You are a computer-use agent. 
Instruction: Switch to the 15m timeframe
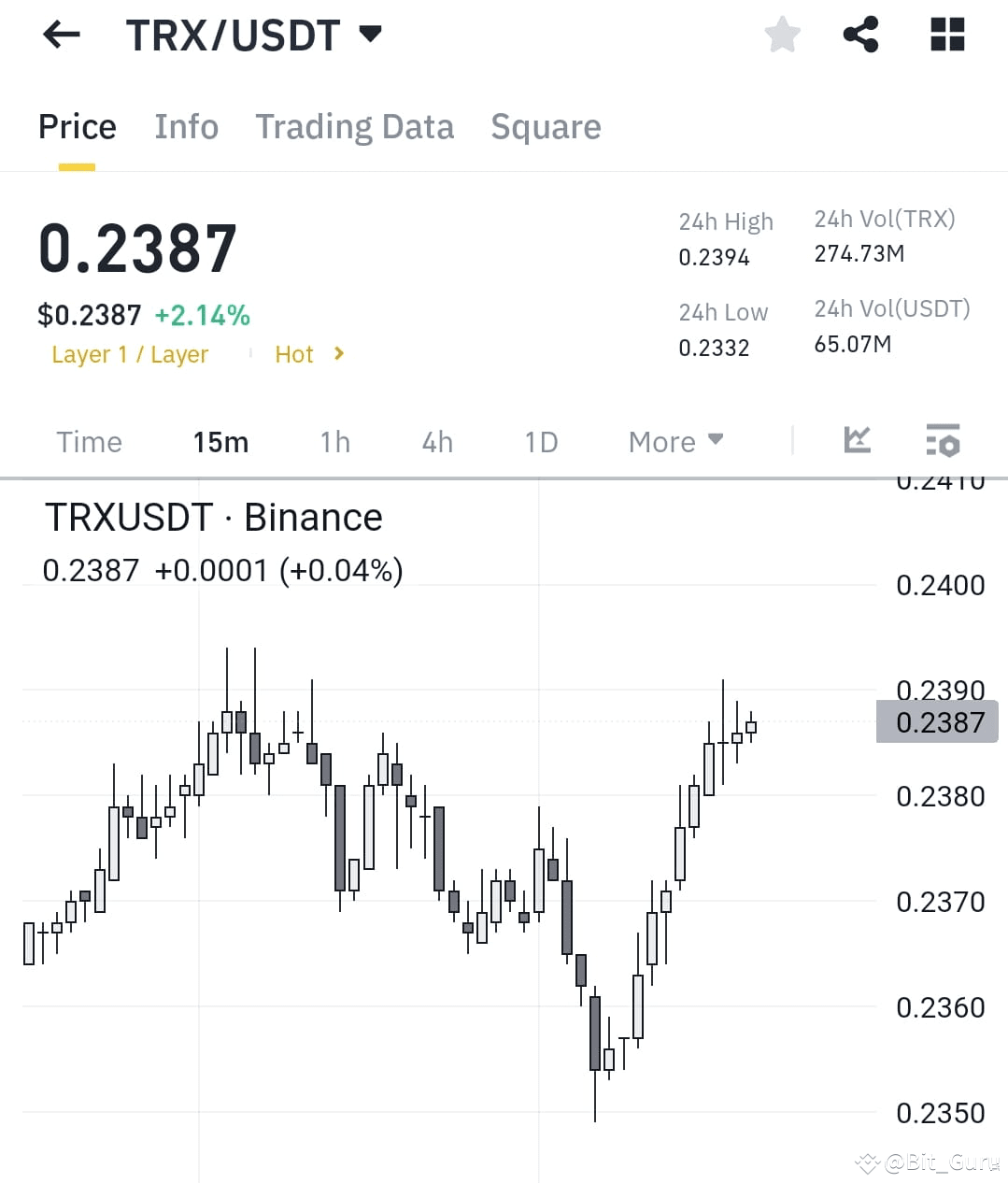point(220,441)
